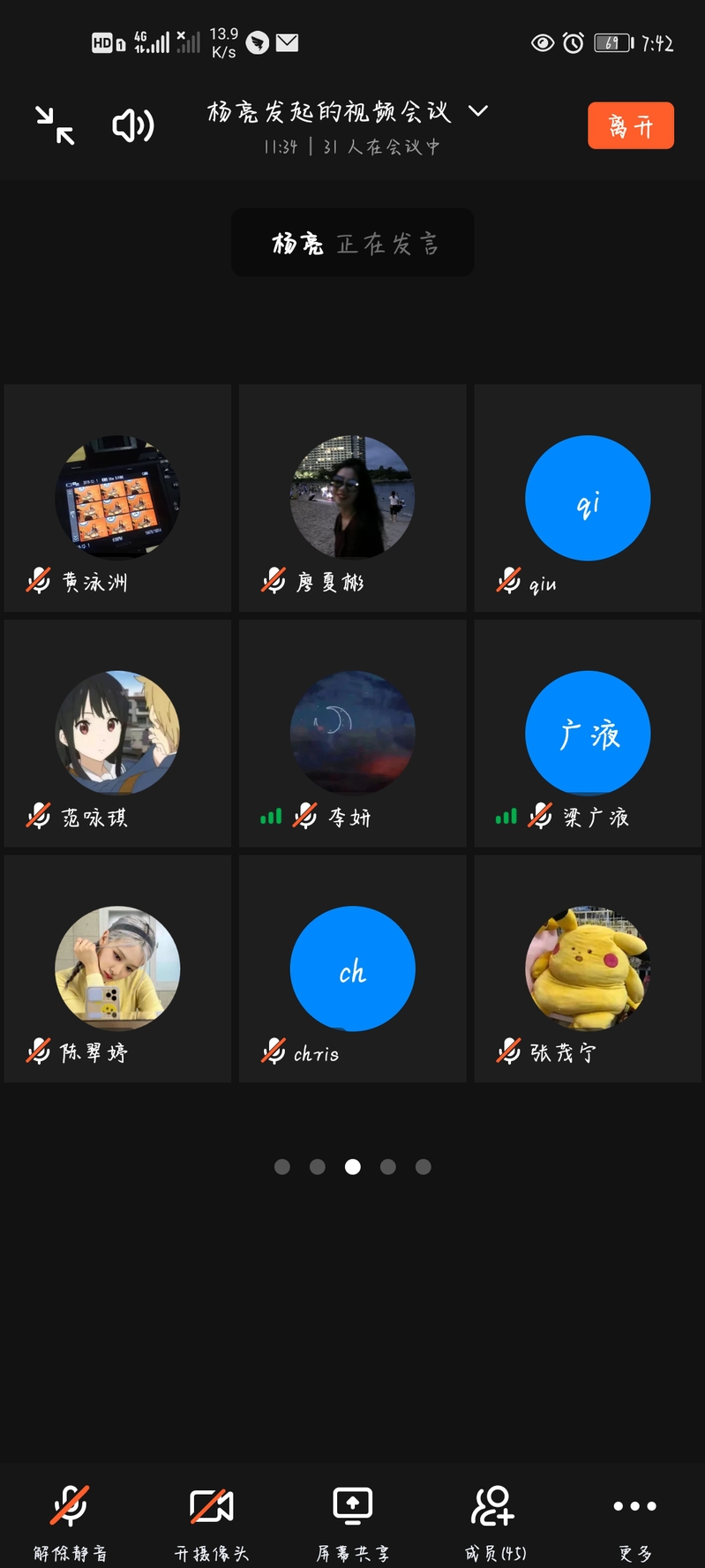Image resolution: width=705 pixels, height=1568 pixels.
Task: Open 陈翠婷's participant tile
Action: point(117,969)
